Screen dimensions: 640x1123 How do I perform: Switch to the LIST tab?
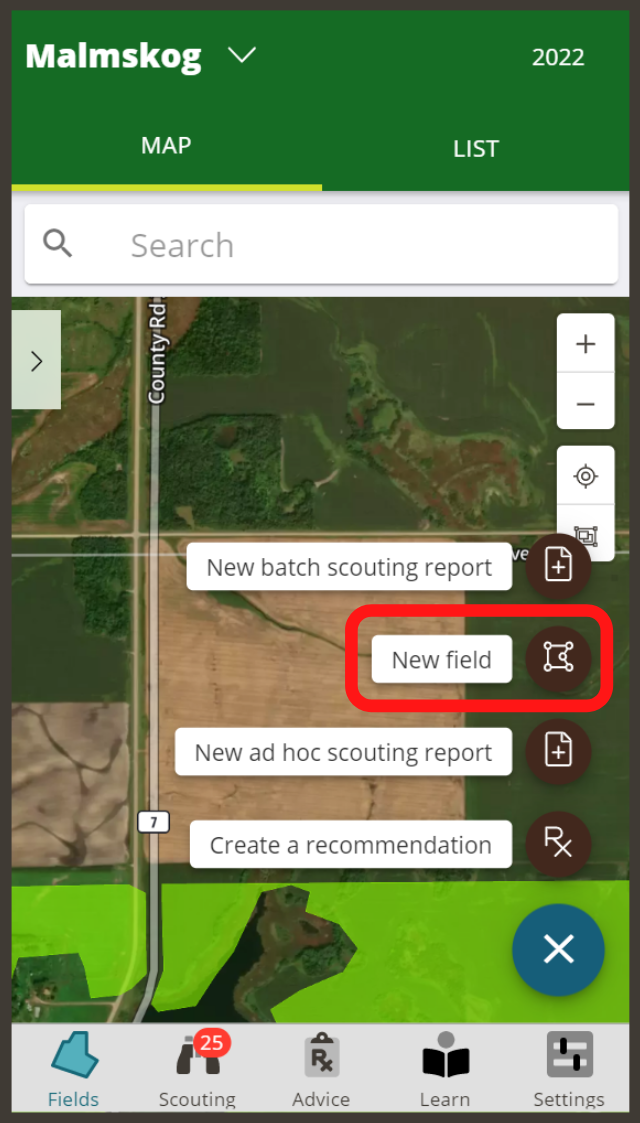[475, 149]
